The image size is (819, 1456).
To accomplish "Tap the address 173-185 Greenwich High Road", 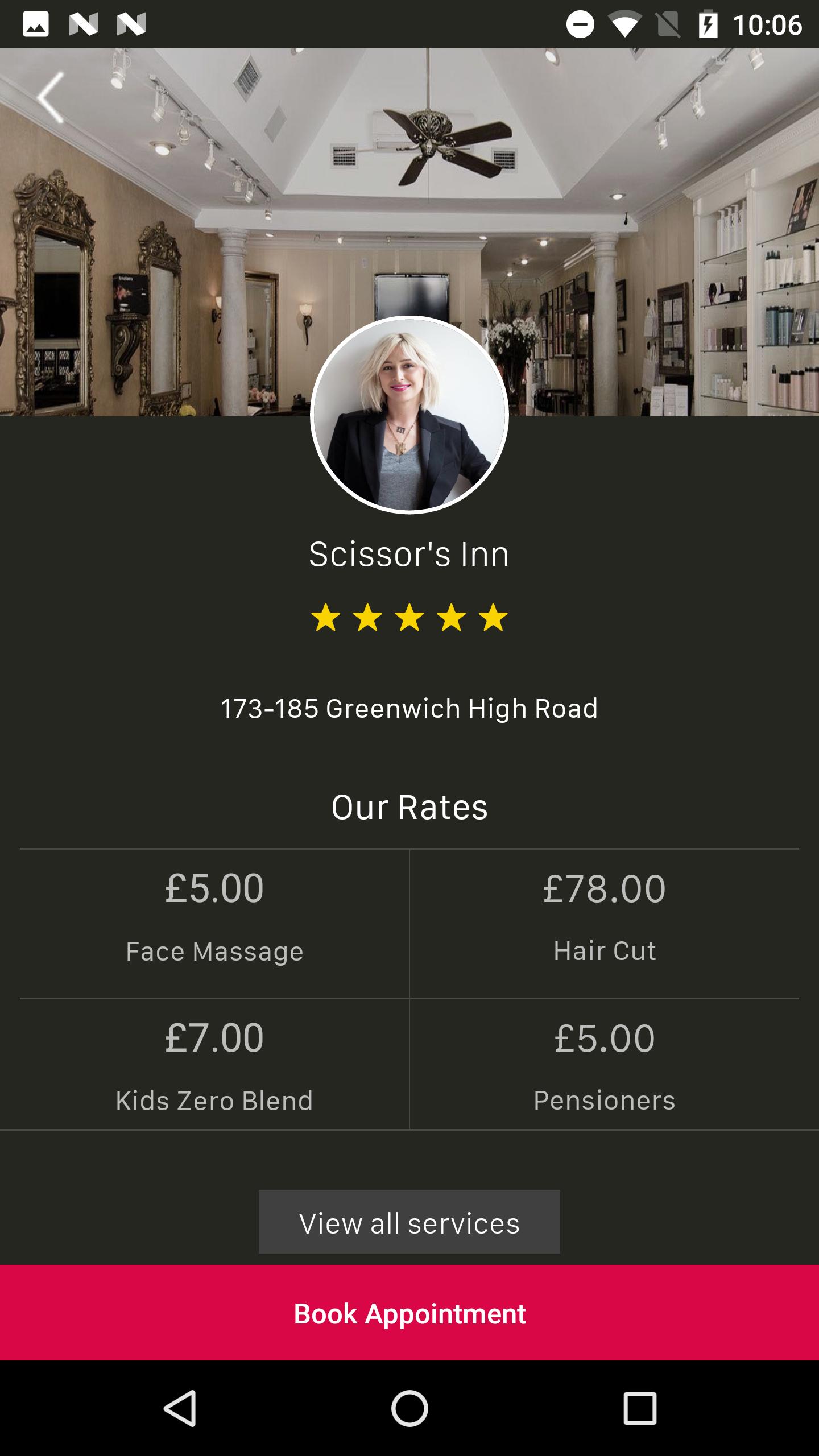I will (409, 708).
